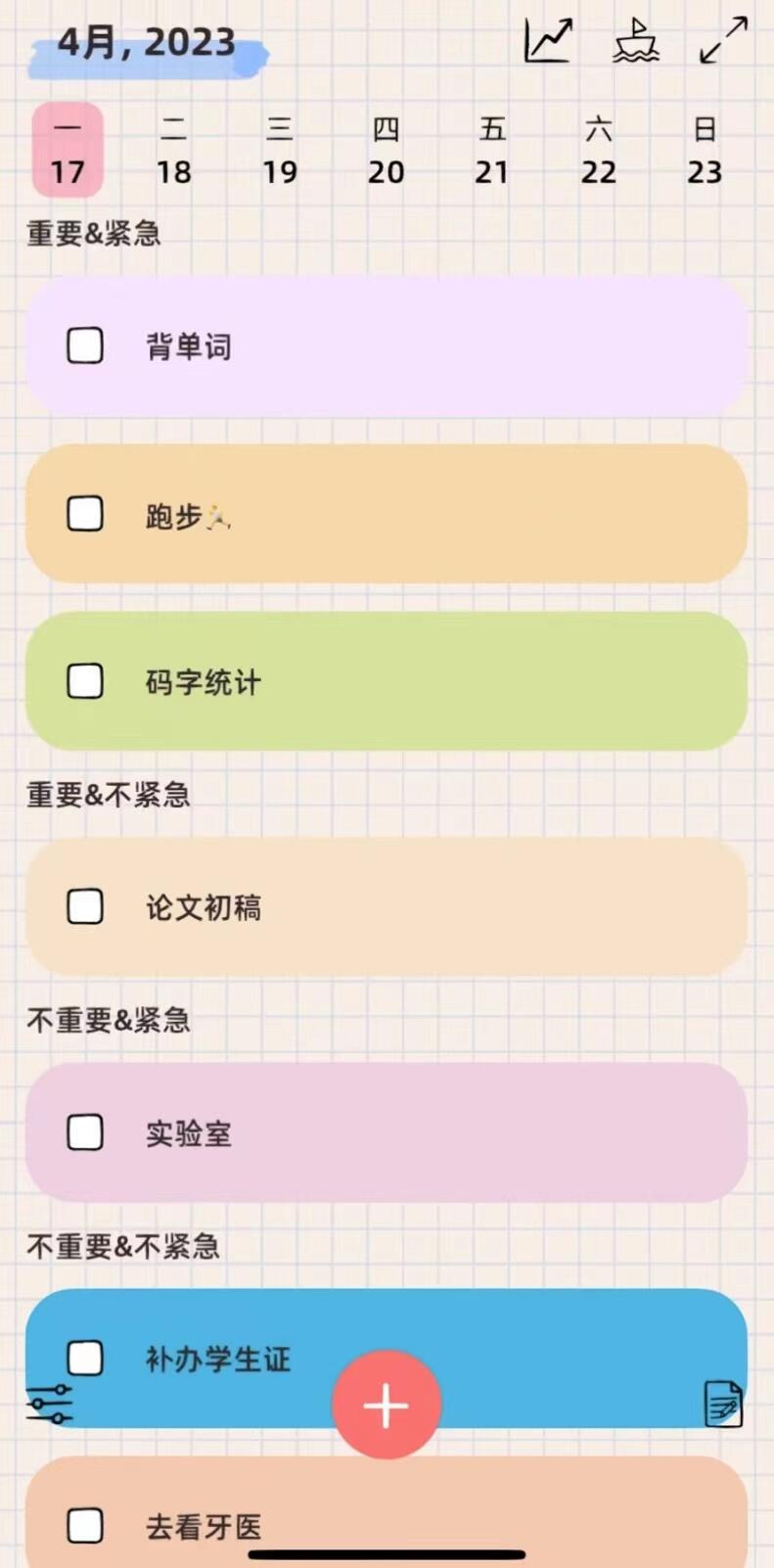Tap the sailboat icon
This screenshot has height=1568, width=774.
pos(636,41)
